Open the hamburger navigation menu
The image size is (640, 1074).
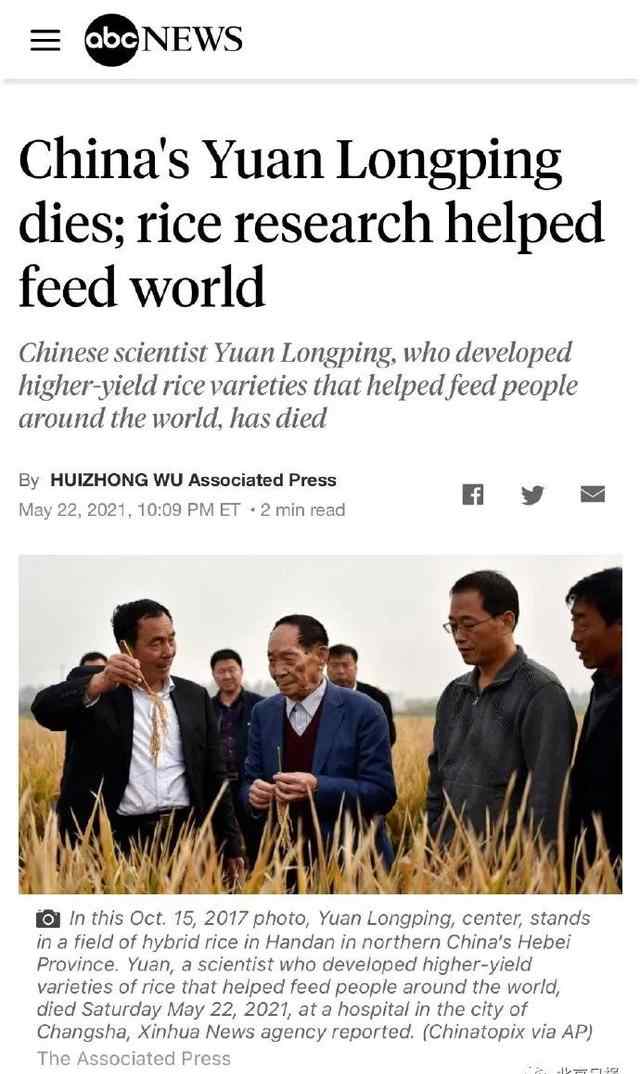click(45, 40)
